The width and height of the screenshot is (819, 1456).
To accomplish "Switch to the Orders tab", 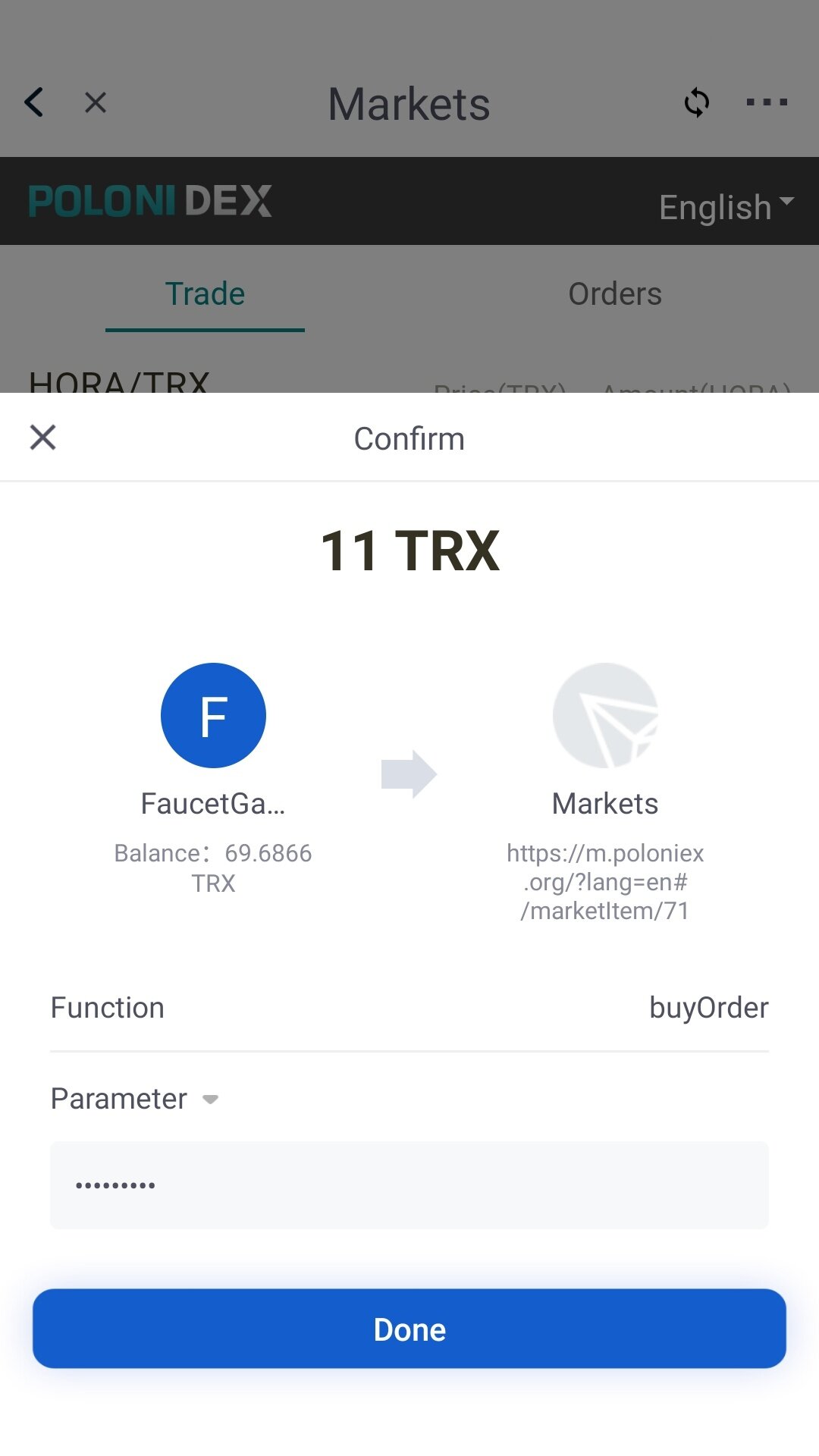I will coord(615,294).
